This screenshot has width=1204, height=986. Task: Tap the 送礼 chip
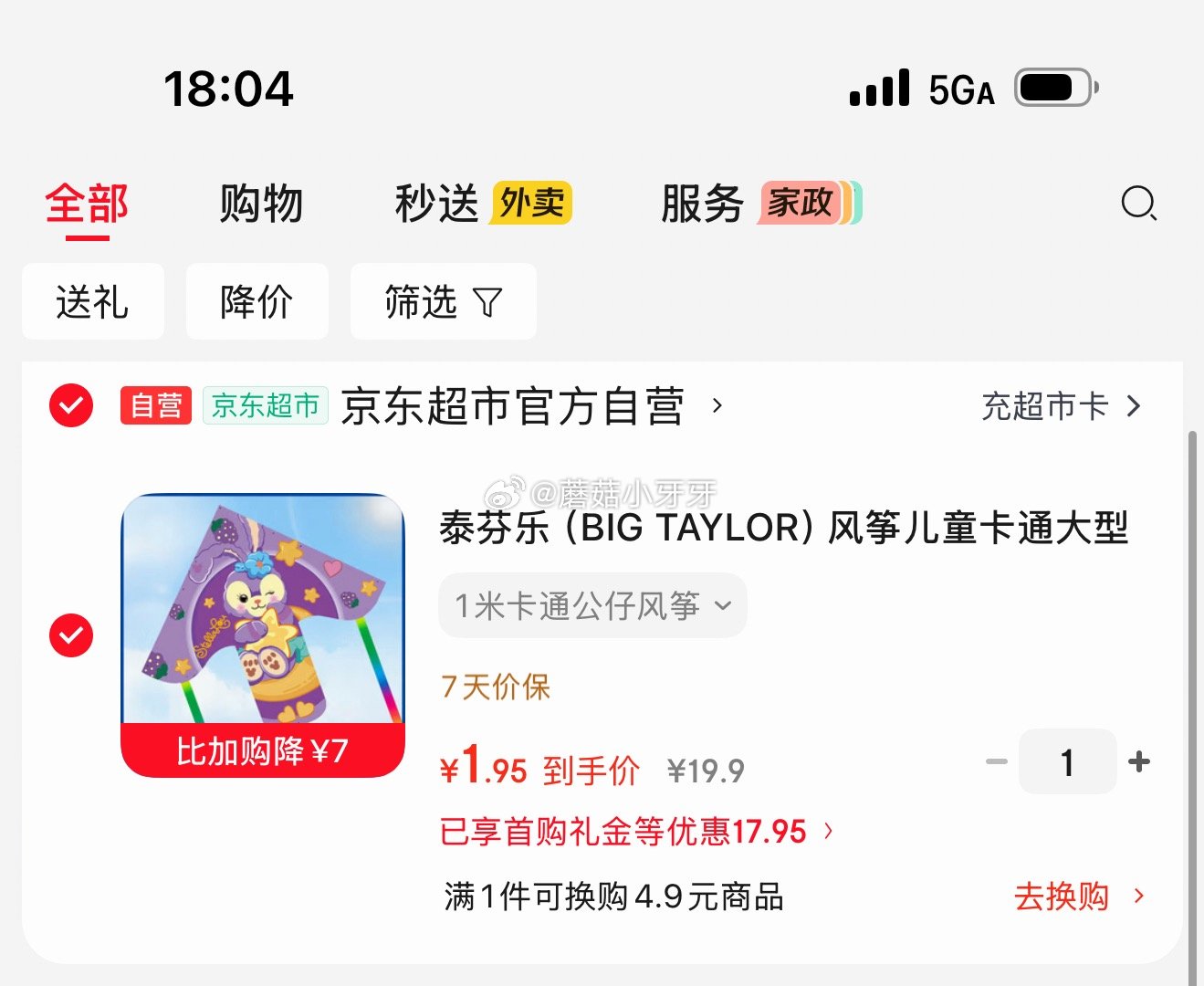tap(92, 302)
